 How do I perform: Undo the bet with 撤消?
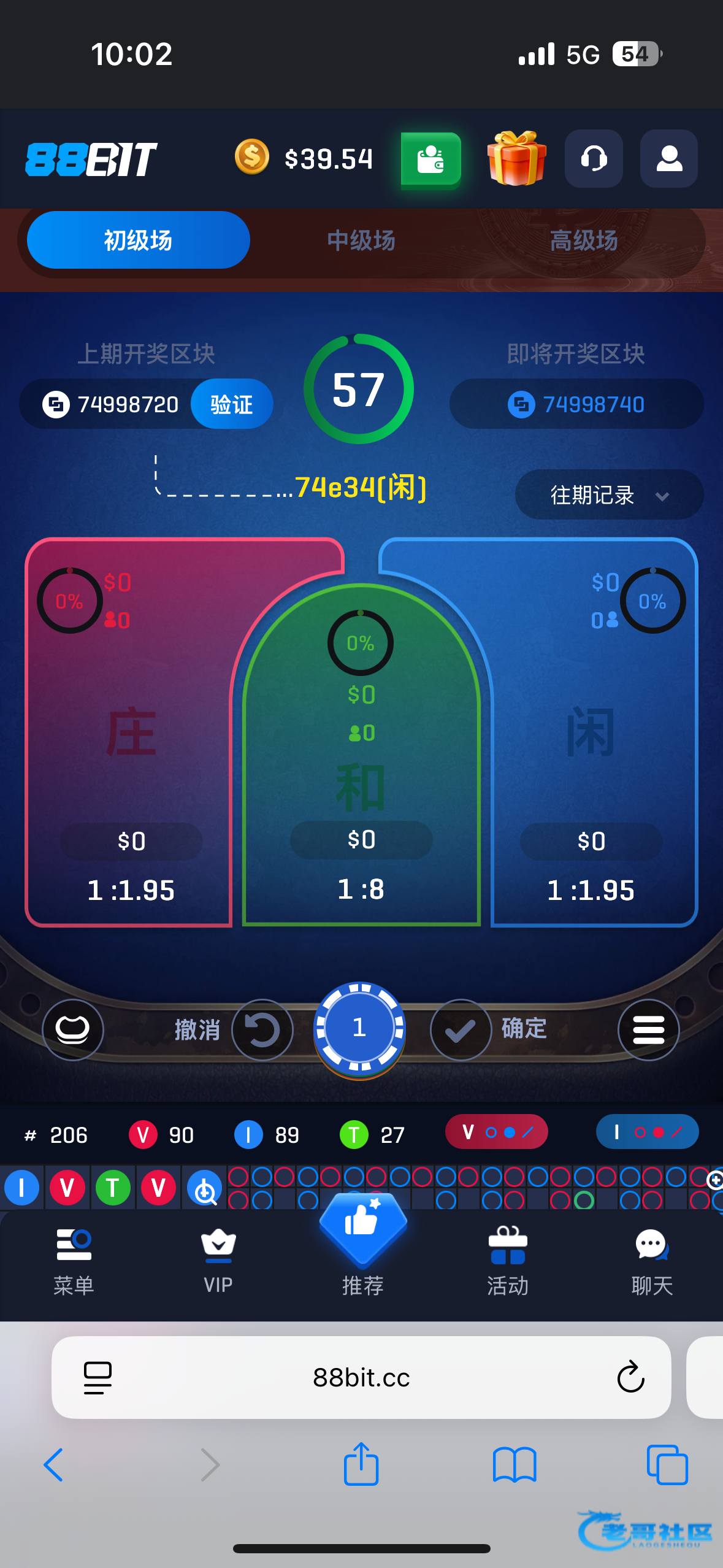(x=262, y=1029)
